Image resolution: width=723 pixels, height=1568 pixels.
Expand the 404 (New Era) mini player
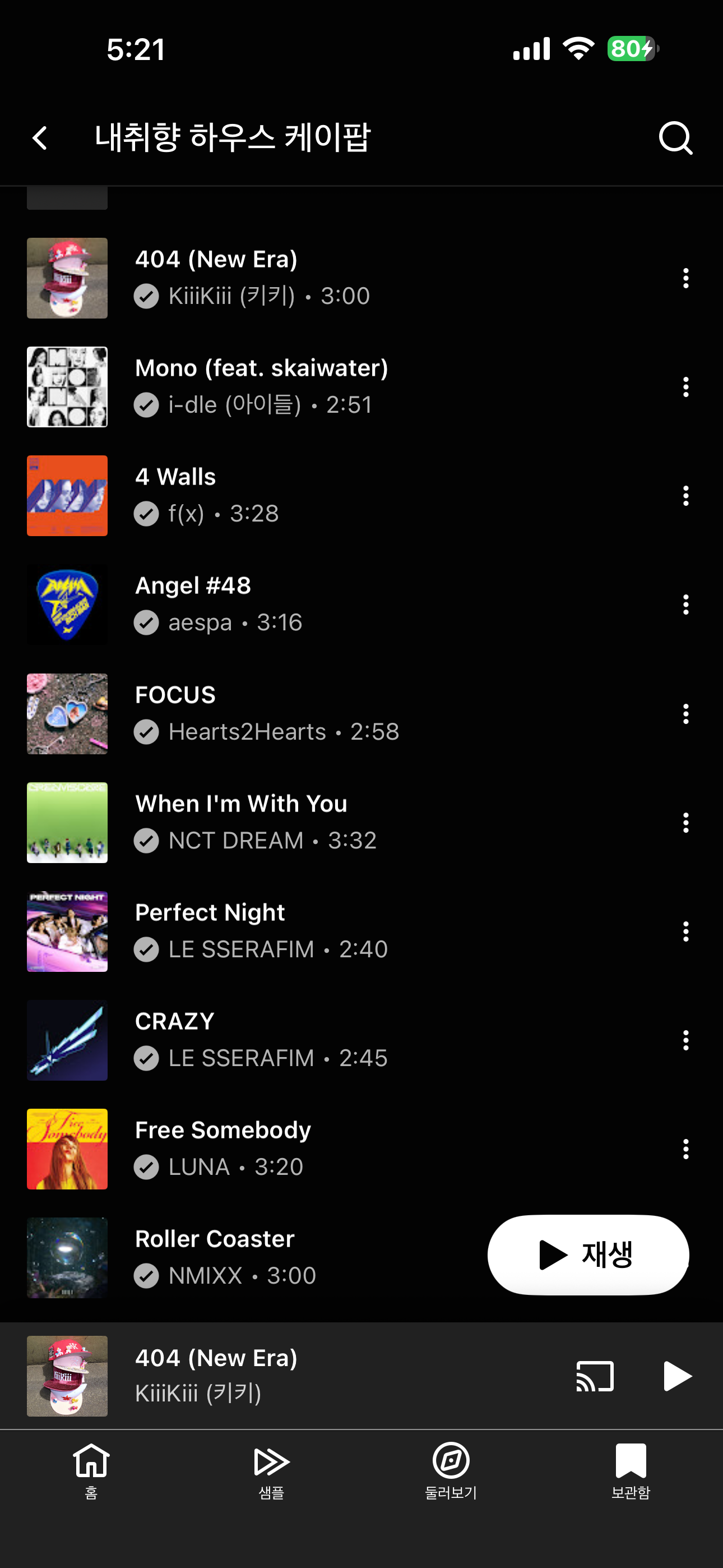click(x=304, y=1376)
